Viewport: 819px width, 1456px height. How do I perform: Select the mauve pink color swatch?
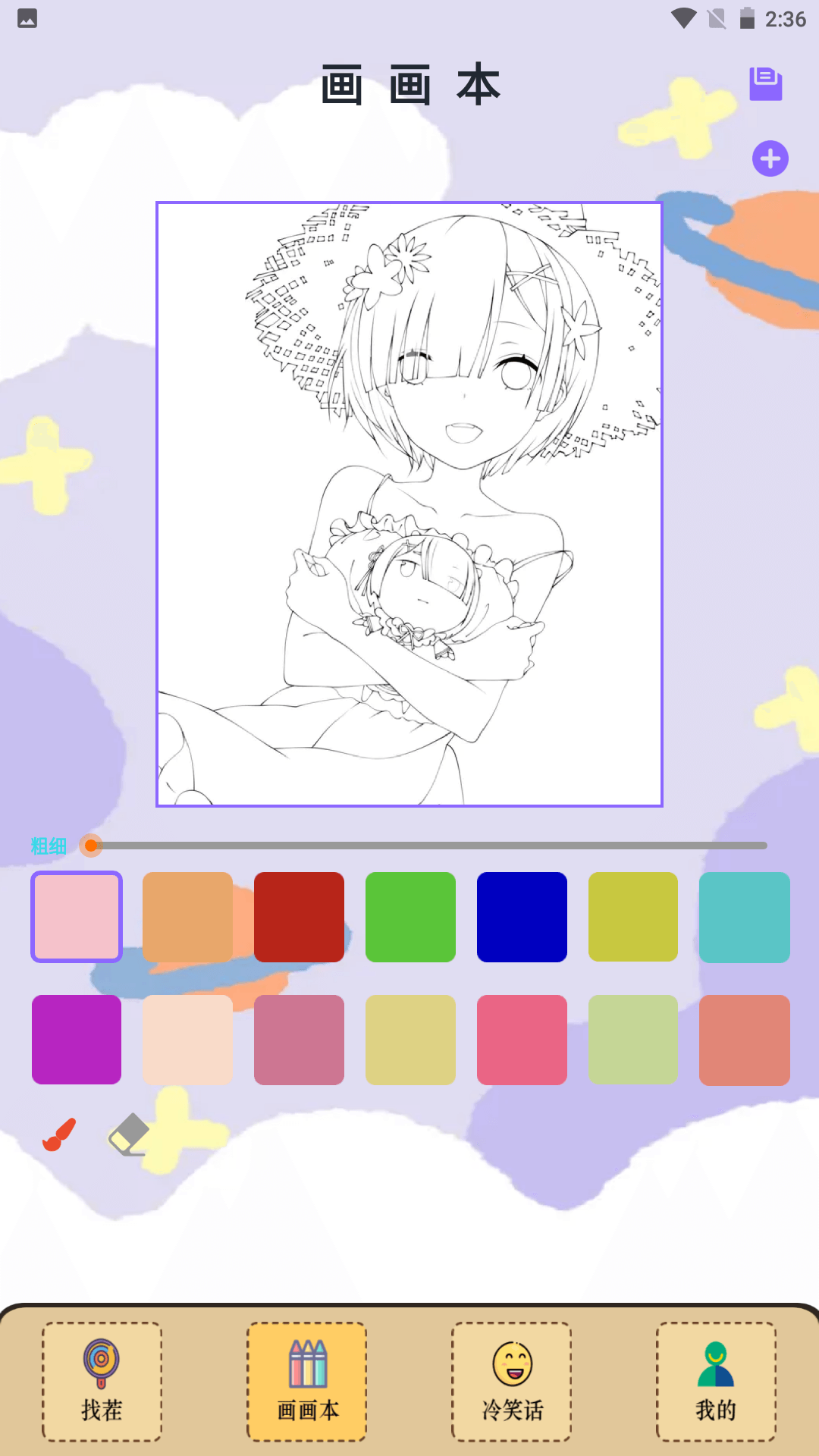click(299, 1040)
